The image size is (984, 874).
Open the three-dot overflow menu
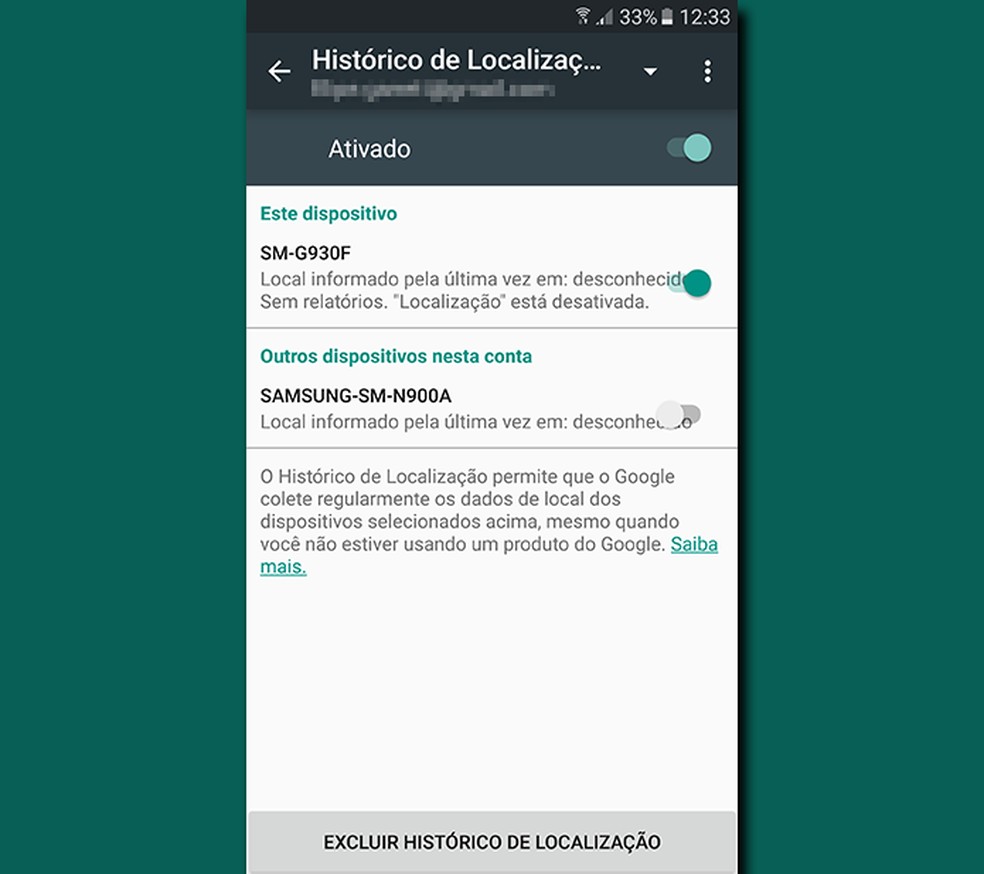pyautogui.click(x=707, y=71)
